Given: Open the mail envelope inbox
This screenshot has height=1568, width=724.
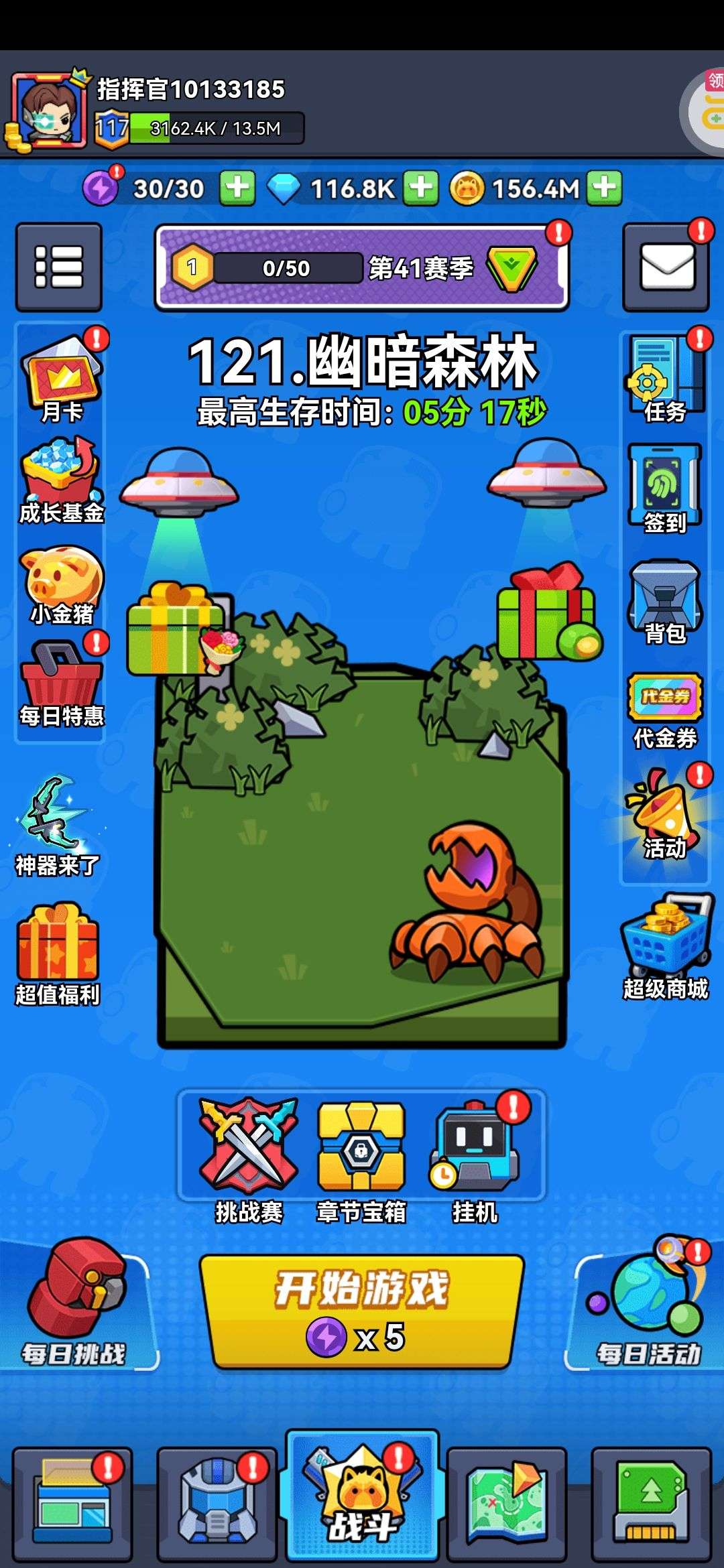Looking at the screenshot, I should [666, 267].
